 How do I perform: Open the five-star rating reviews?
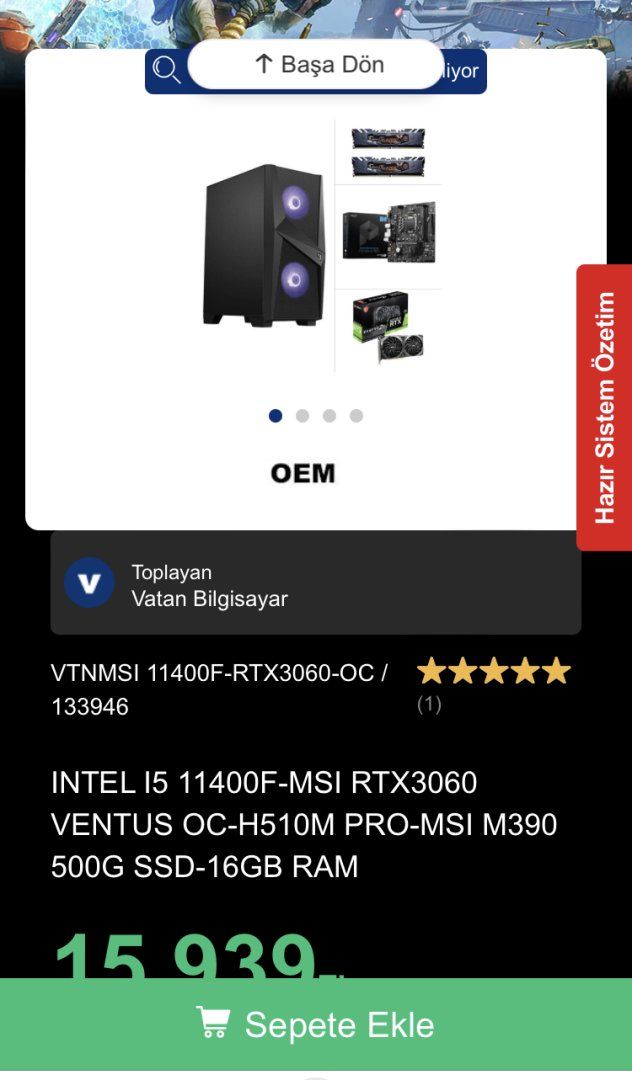pyautogui.click(x=493, y=671)
